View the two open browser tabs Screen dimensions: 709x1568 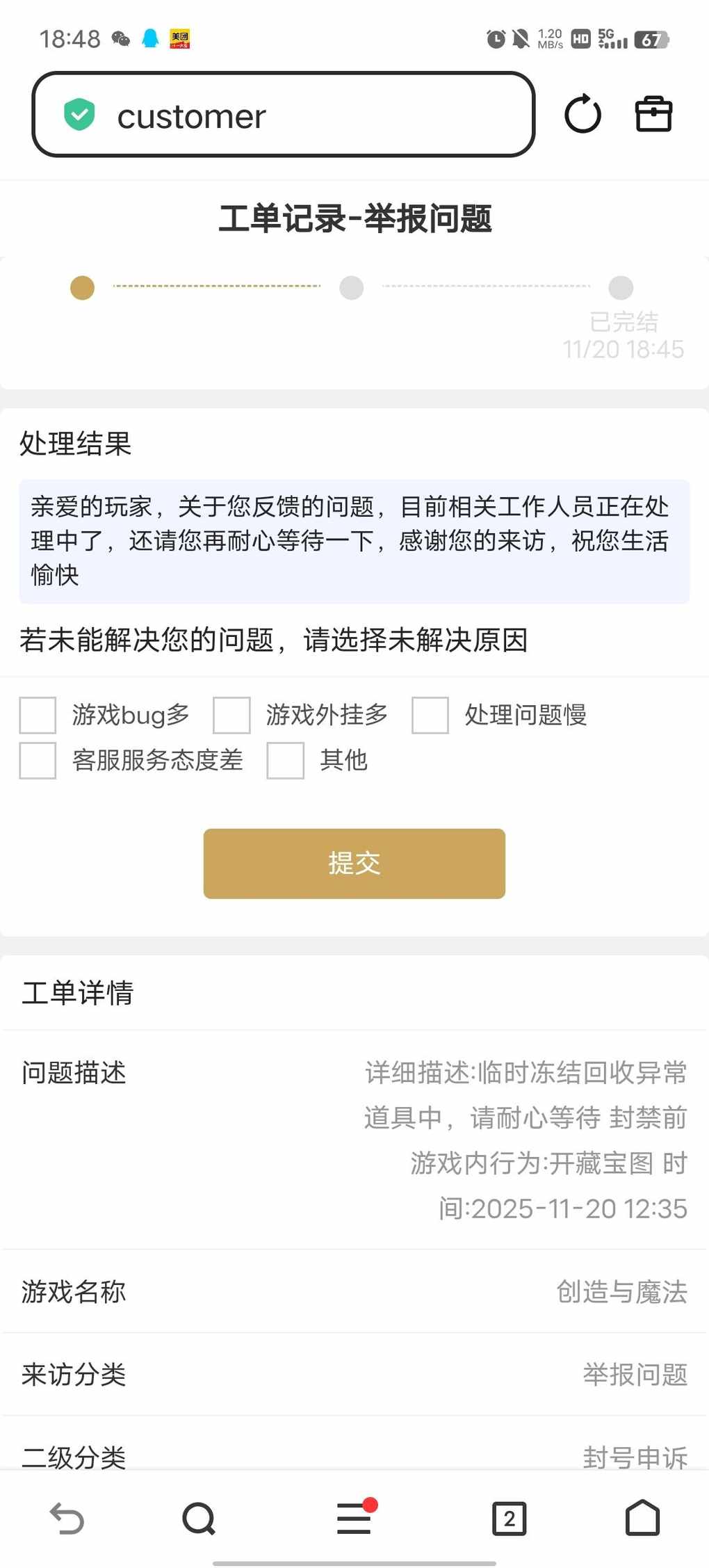[x=509, y=1519]
